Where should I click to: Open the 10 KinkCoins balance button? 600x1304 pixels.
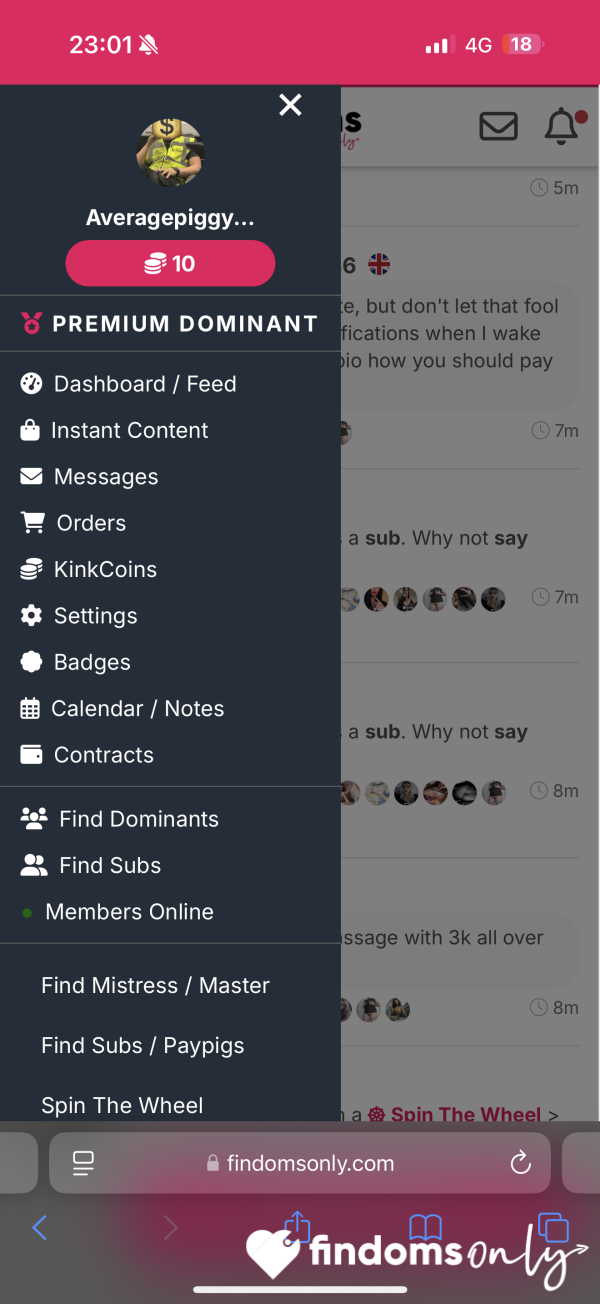click(170, 264)
